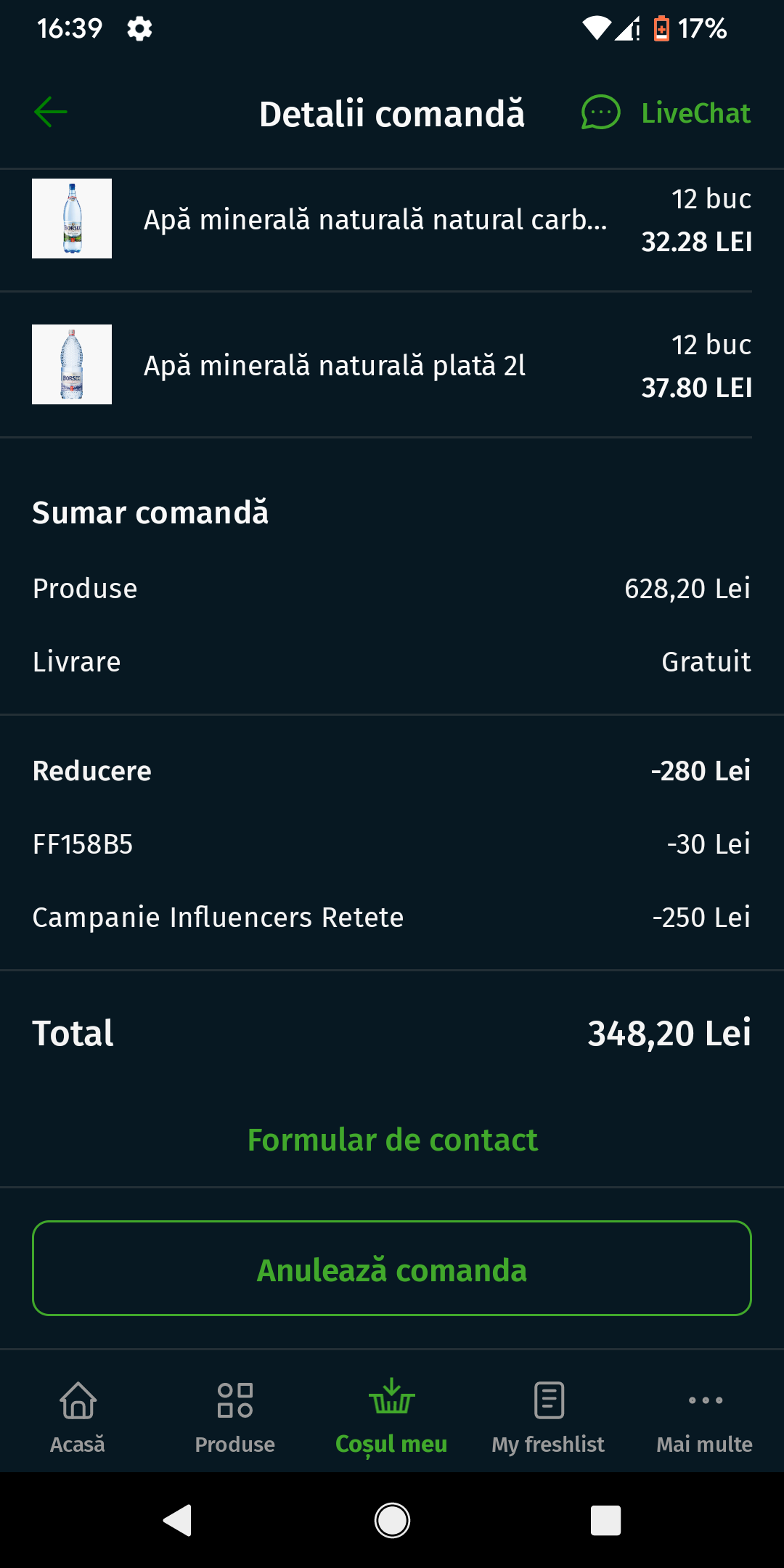Open the Formular de contact link
The height and width of the screenshot is (1568, 784).
coord(392,1140)
